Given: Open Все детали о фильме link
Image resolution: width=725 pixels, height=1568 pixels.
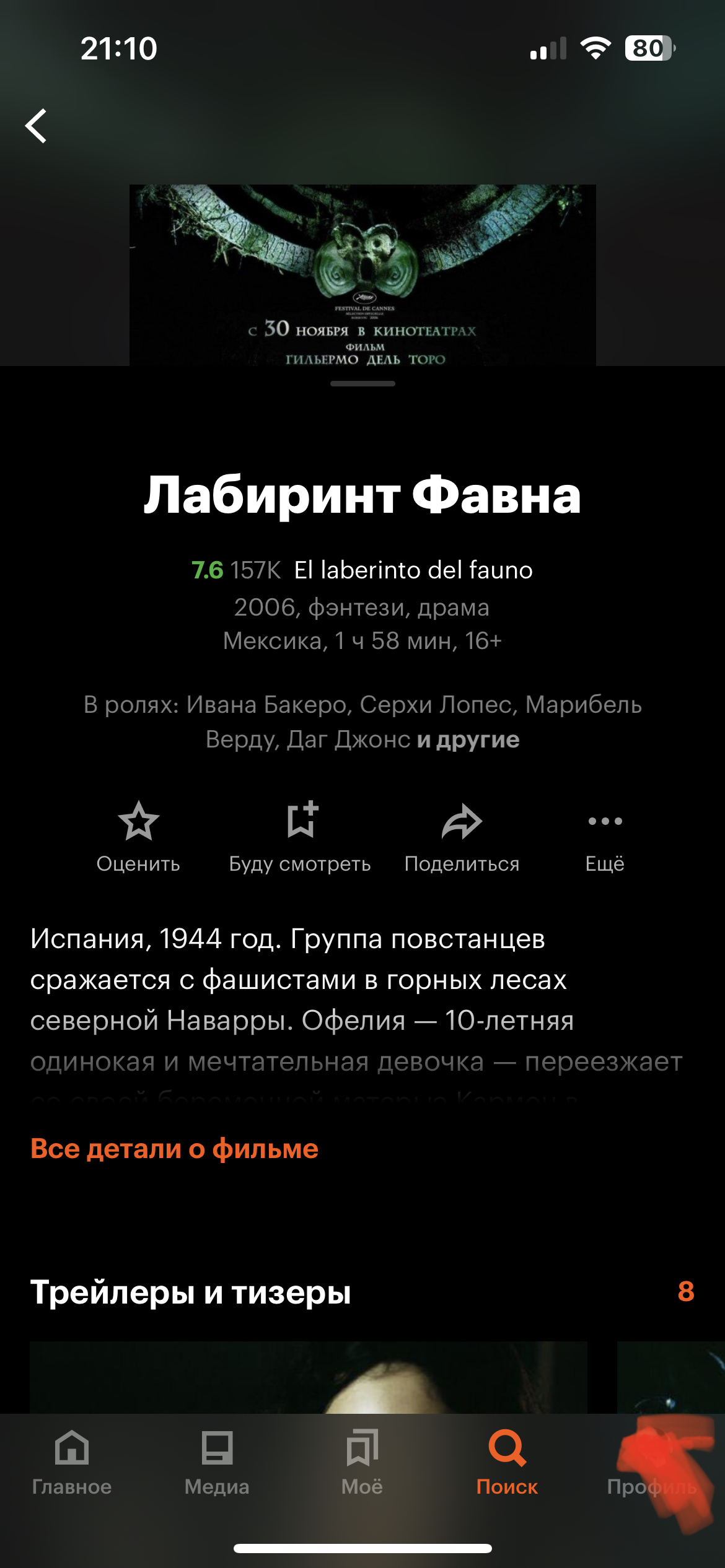Looking at the screenshot, I should [x=174, y=1149].
